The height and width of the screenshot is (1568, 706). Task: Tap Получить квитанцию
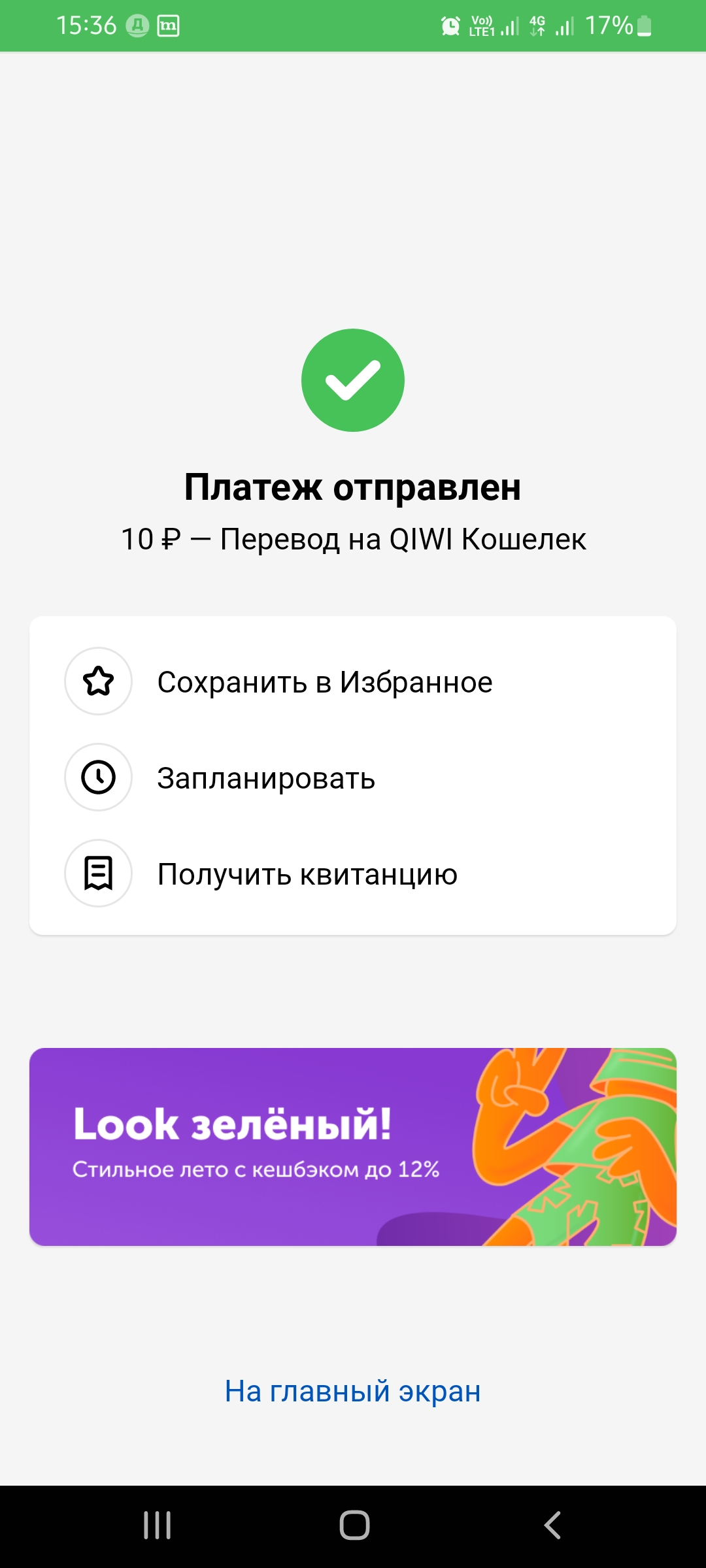click(x=307, y=874)
